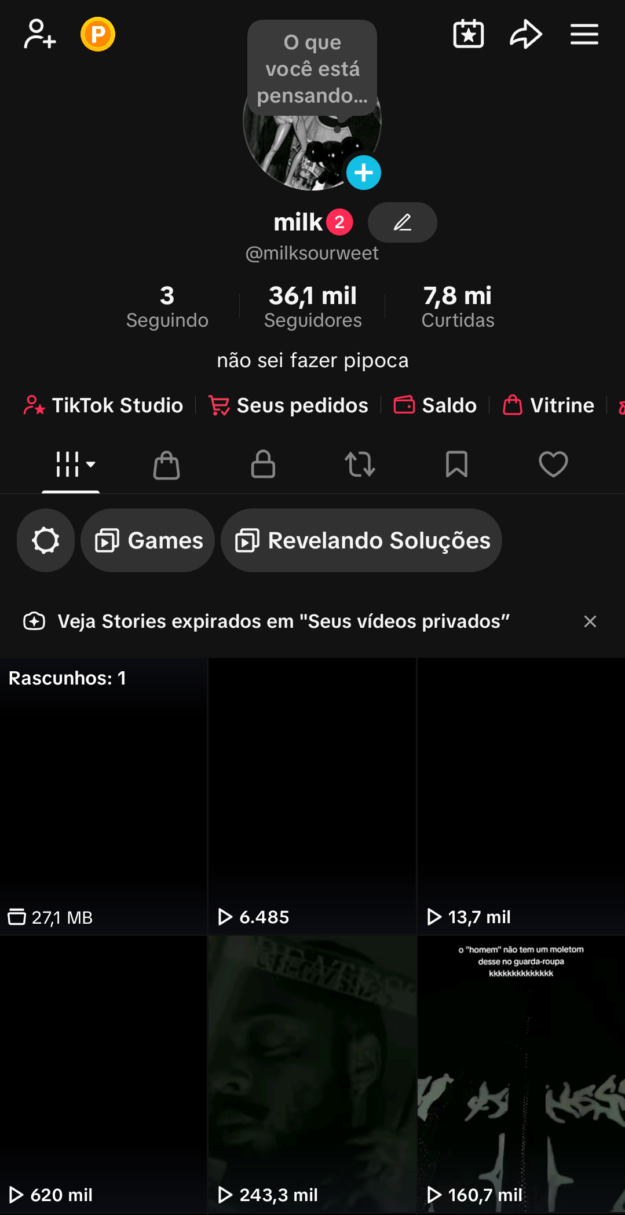Viewport: 625px width, 1215px height.
Task: Switch to the private videos lock tab
Action: tap(263, 464)
